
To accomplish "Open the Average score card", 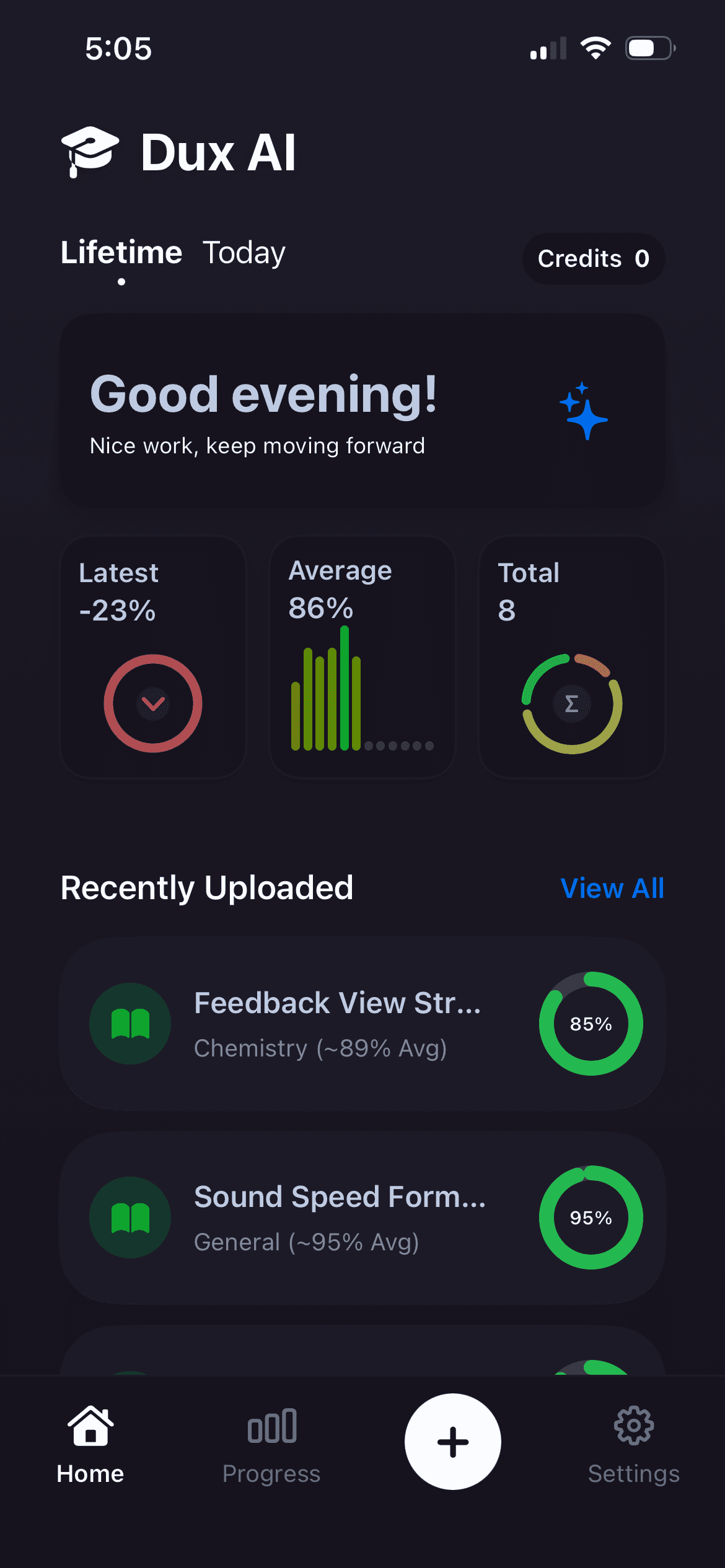I will tap(362, 656).
